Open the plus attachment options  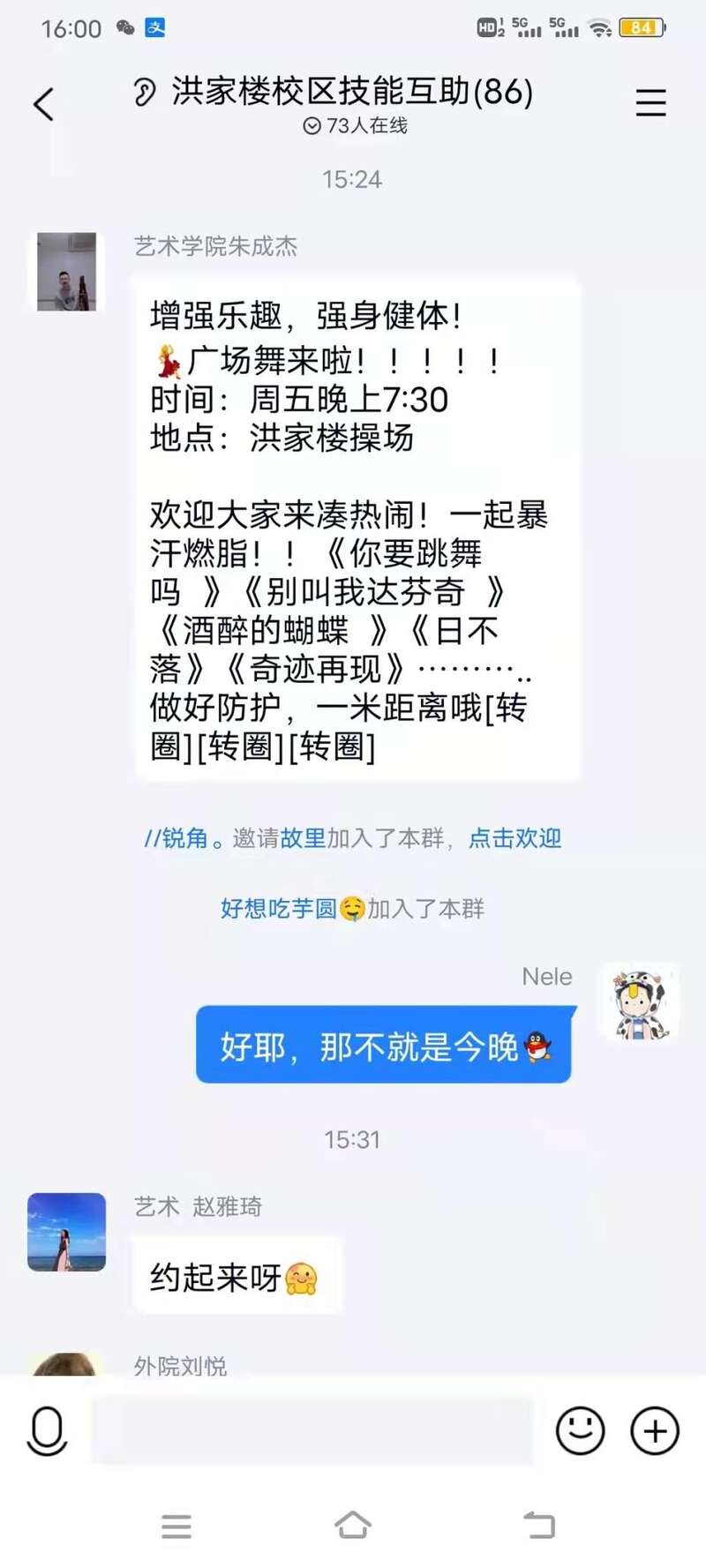655,1430
